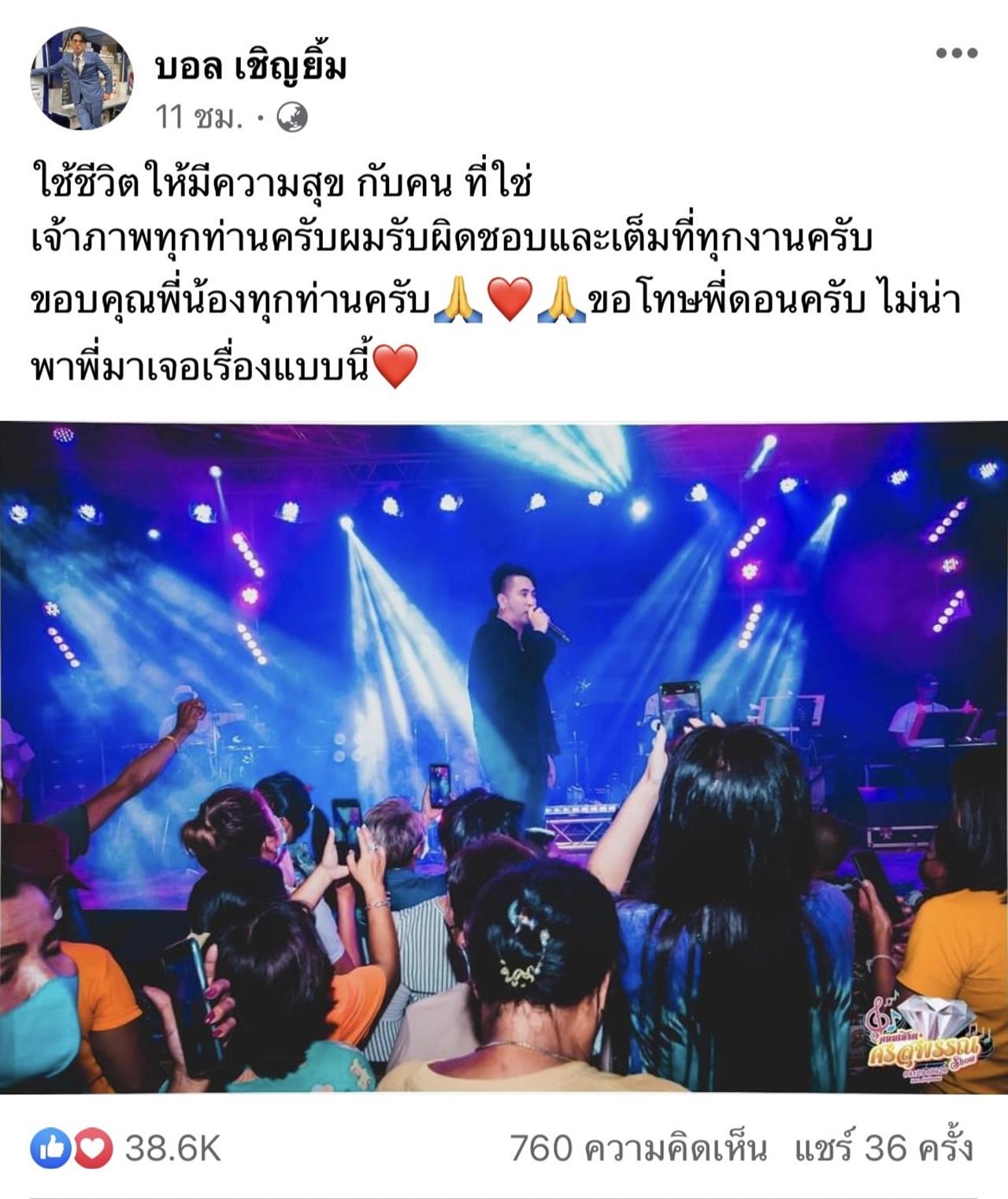The width and height of the screenshot is (1008, 1199).
Task: Open the post's three-dot options menu
Action: [x=956, y=54]
